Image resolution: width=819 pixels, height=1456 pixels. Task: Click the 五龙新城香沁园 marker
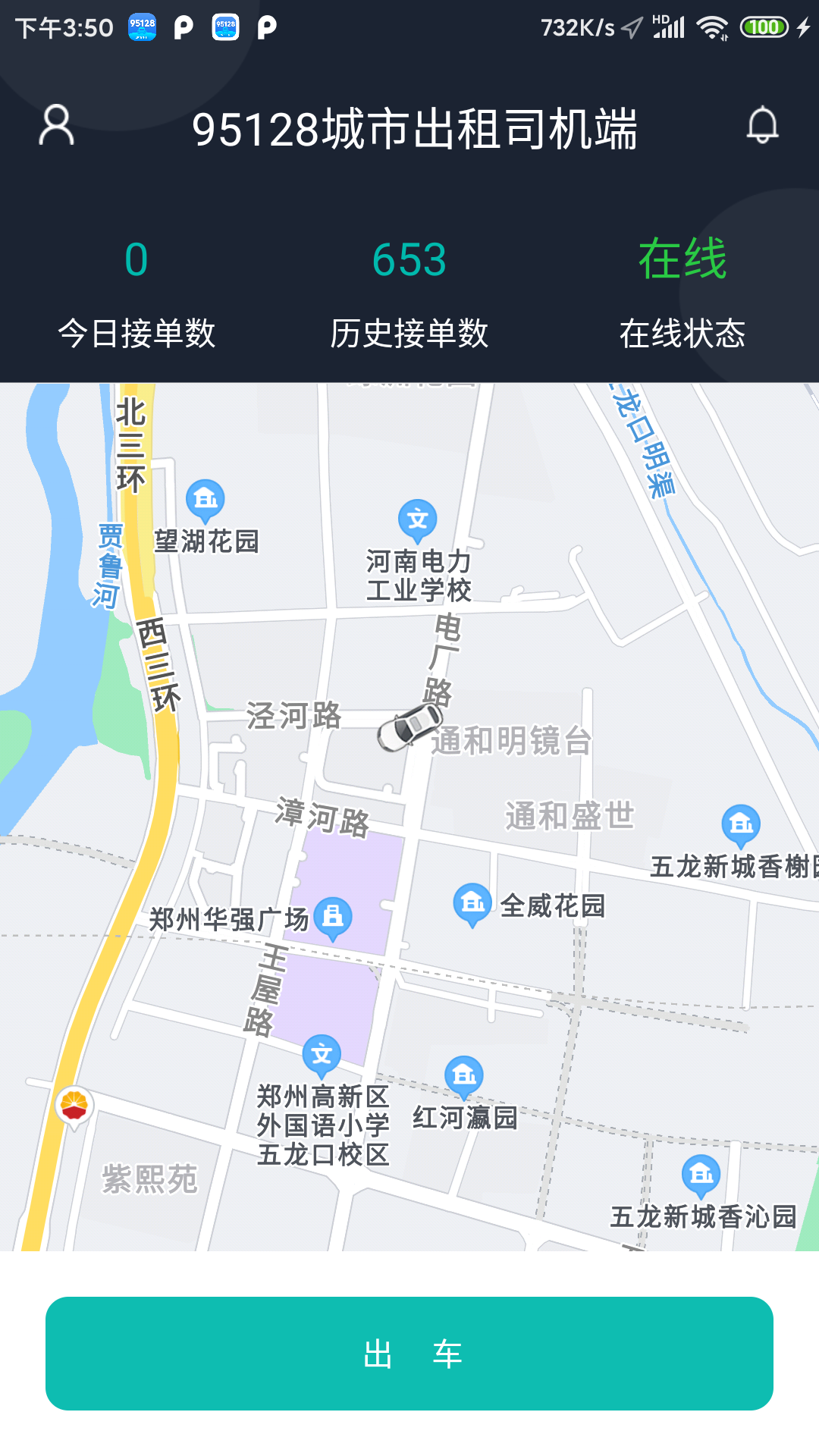point(699,1175)
